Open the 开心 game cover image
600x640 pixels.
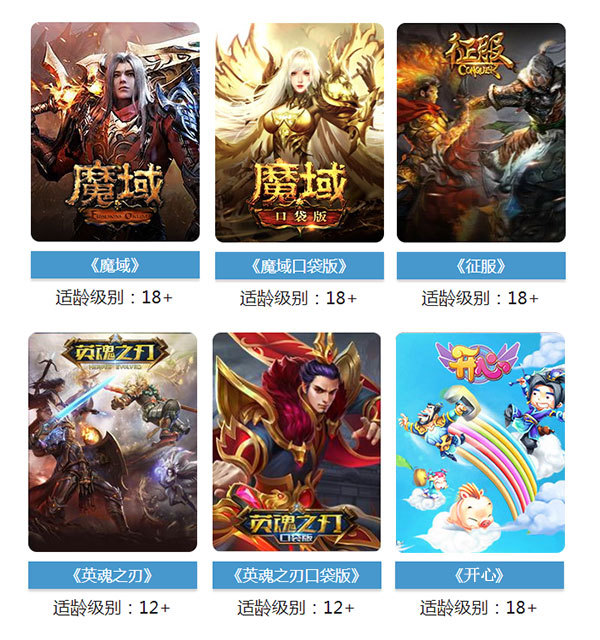pyautogui.click(x=480, y=442)
